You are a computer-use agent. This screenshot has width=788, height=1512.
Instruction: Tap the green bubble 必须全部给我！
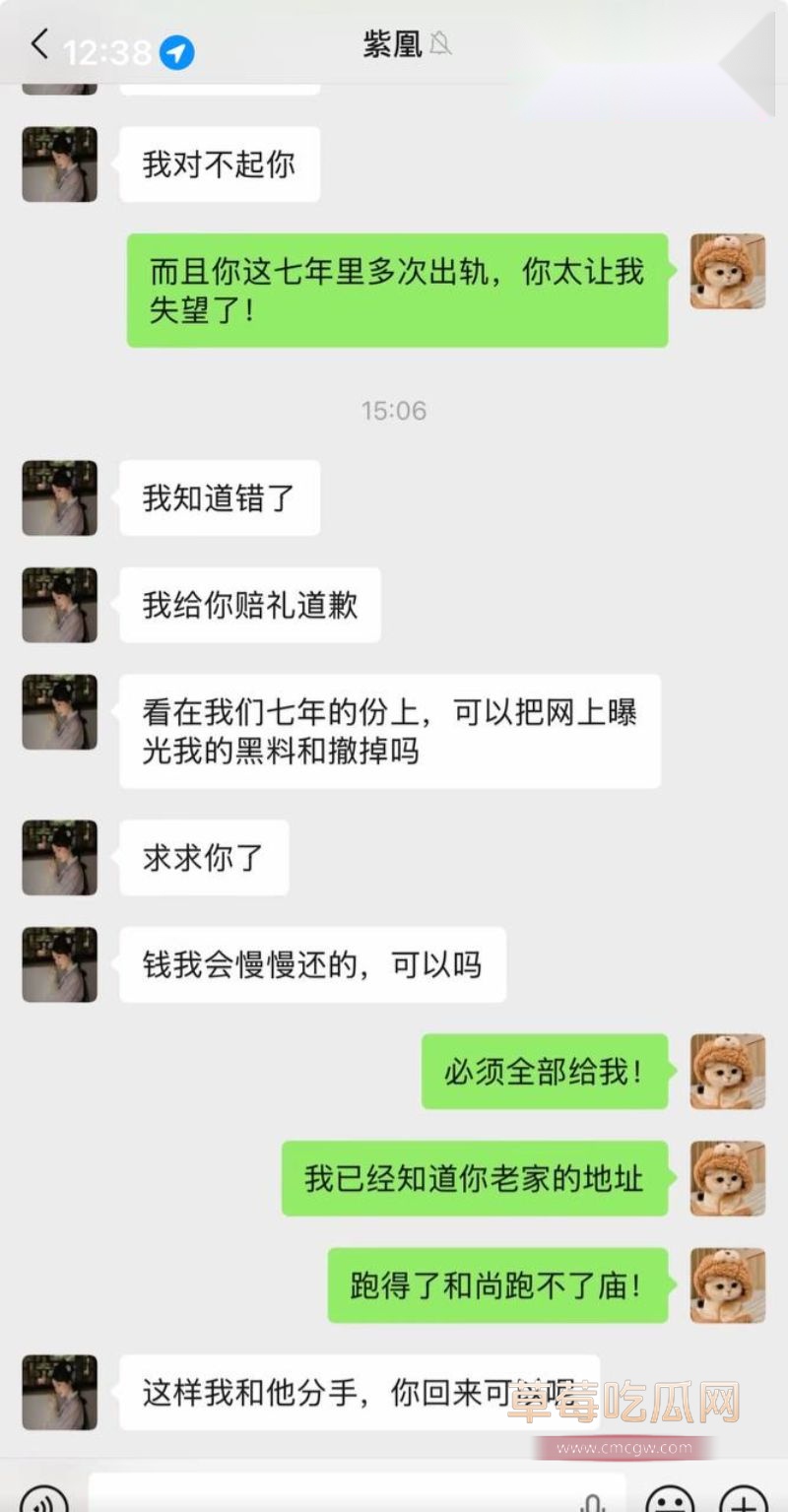click(545, 1074)
